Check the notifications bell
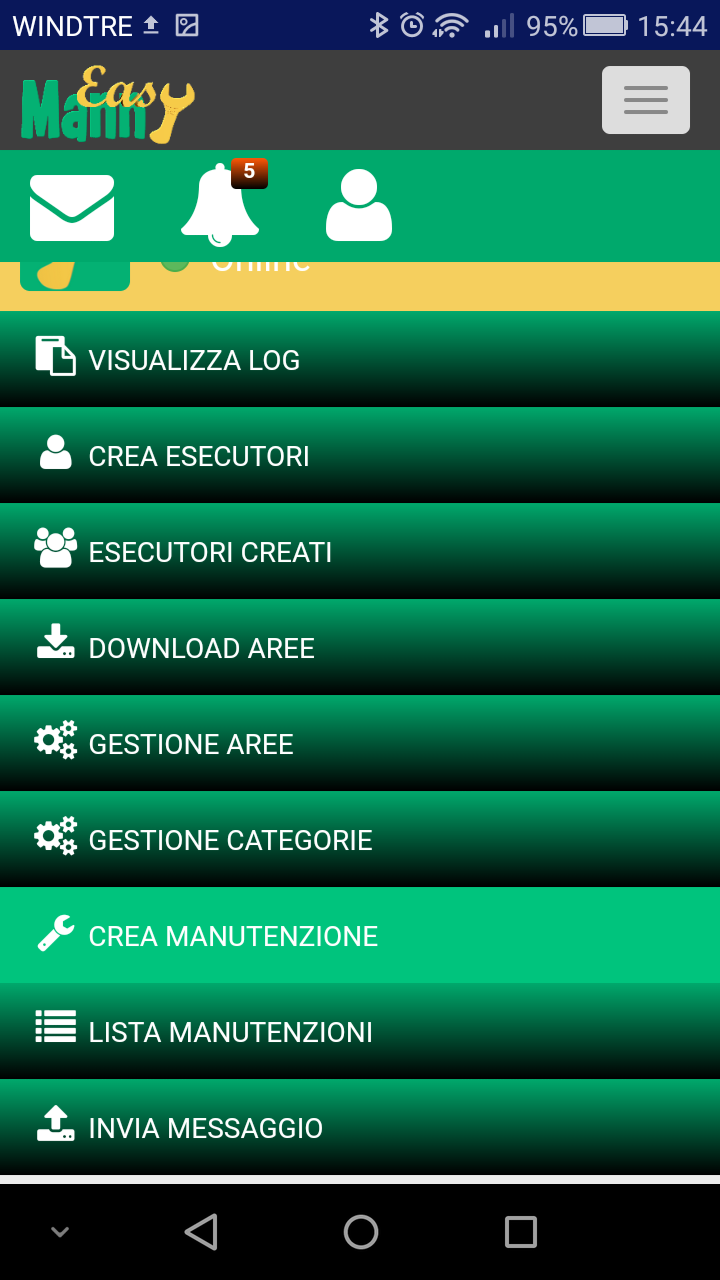Screen dimensions: 720x1280 [x=220, y=205]
